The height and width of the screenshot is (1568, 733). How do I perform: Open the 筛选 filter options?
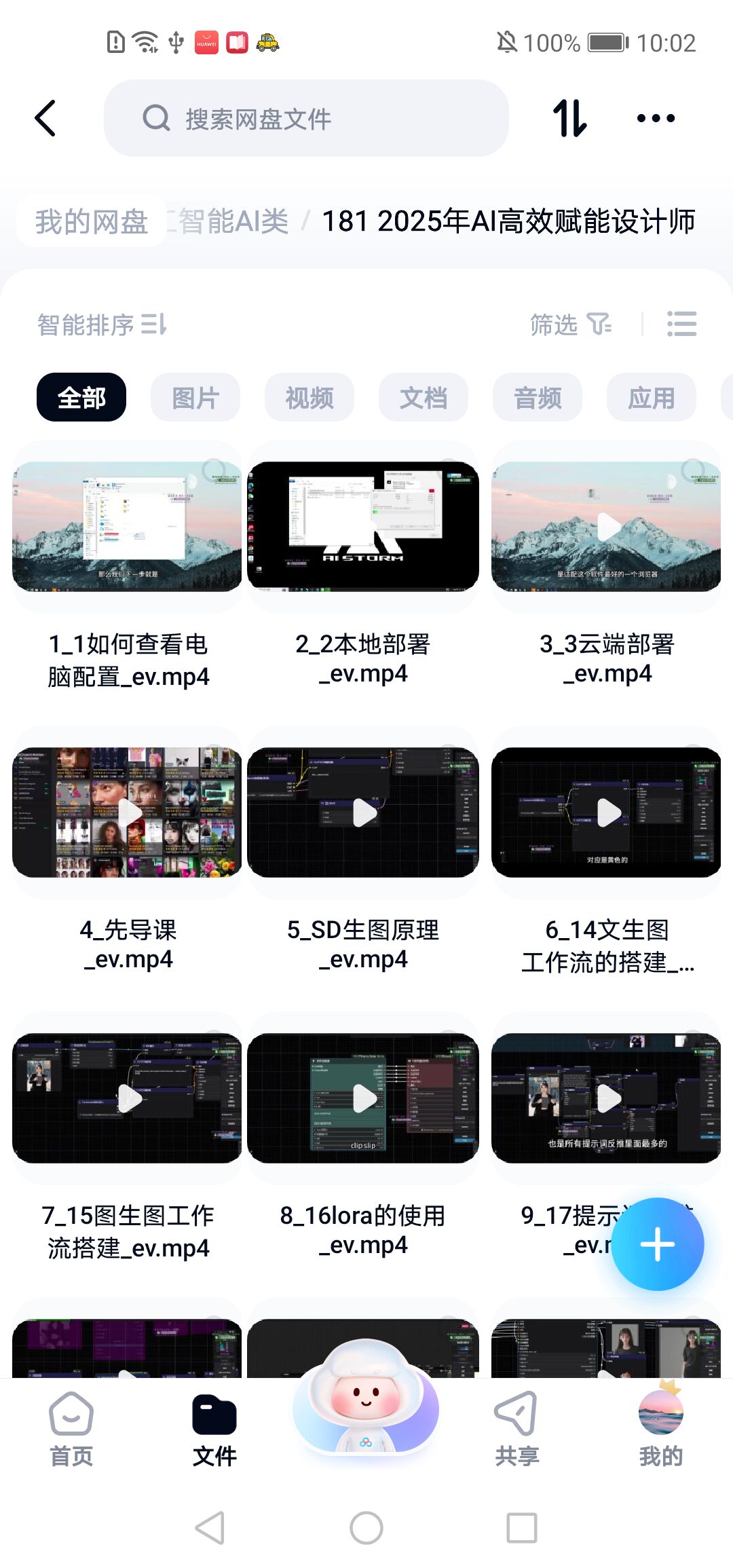(570, 324)
